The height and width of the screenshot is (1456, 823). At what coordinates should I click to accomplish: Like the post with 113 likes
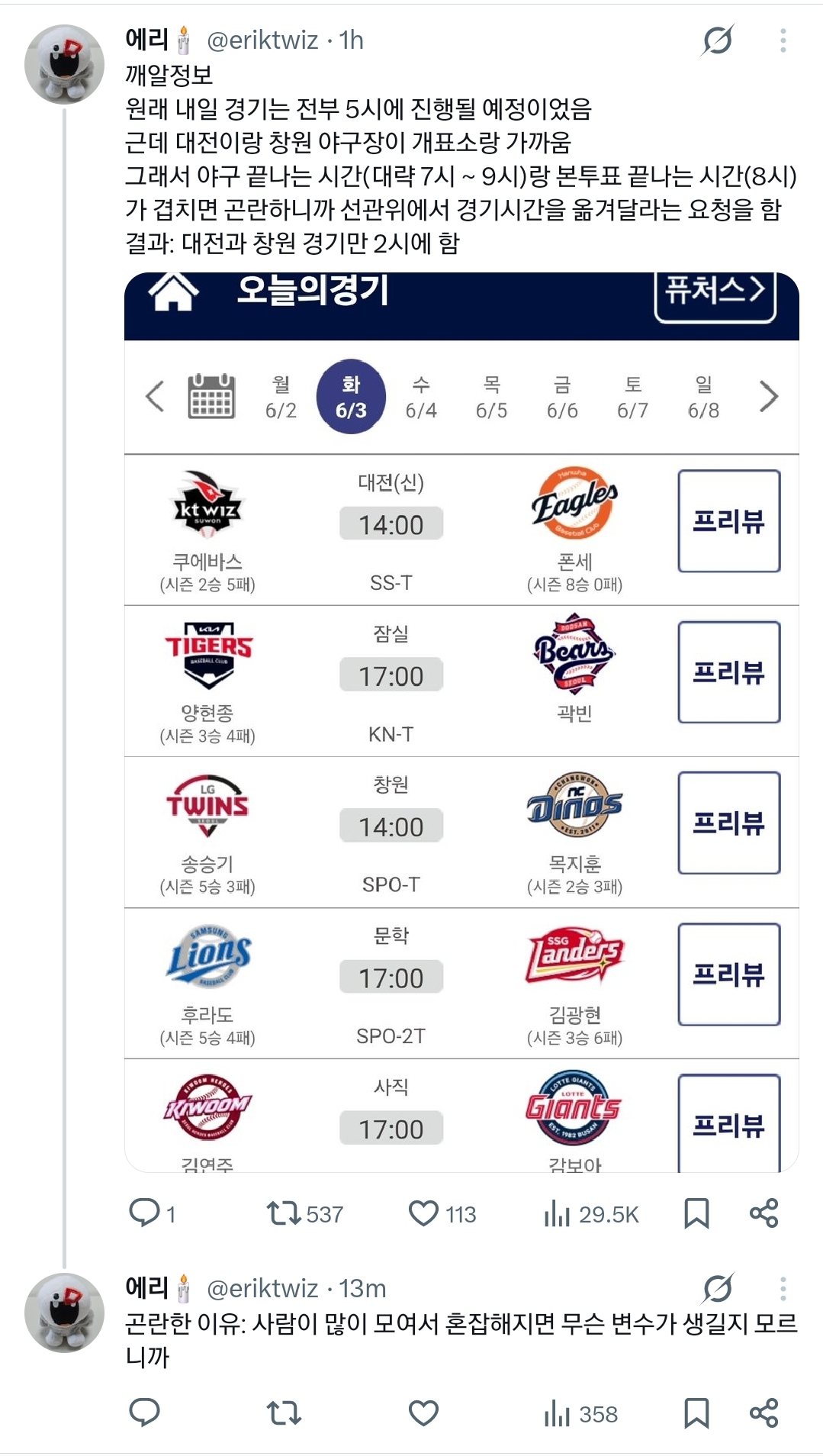pyautogui.click(x=423, y=1213)
